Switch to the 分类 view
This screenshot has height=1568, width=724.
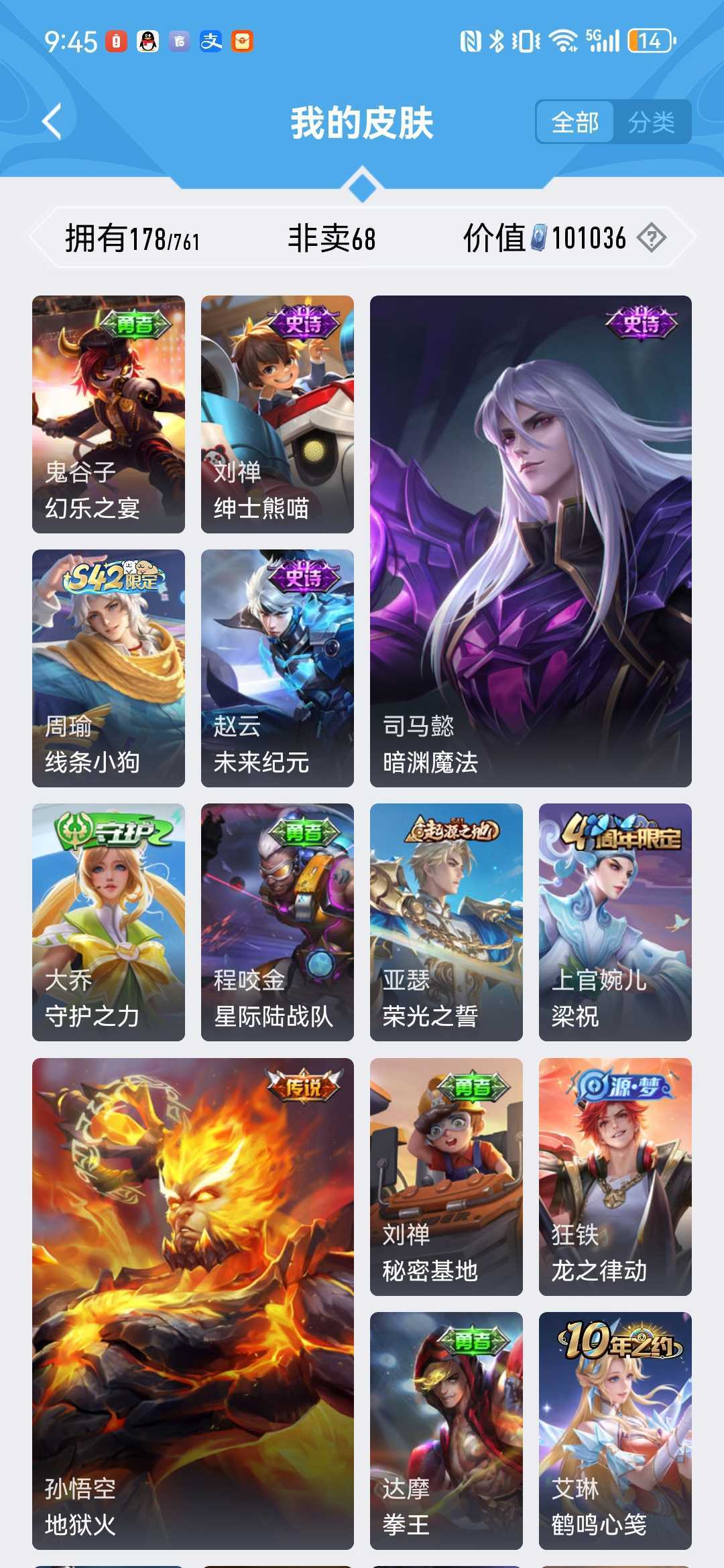pyautogui.click(x=651, y=122)
